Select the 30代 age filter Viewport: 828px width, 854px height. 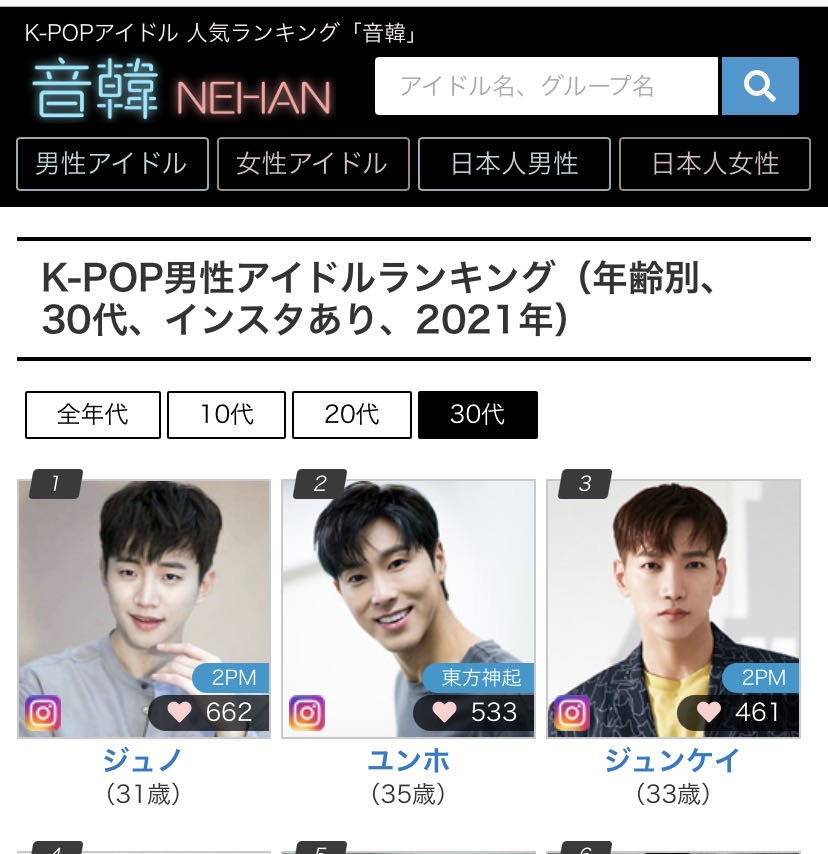477,415
